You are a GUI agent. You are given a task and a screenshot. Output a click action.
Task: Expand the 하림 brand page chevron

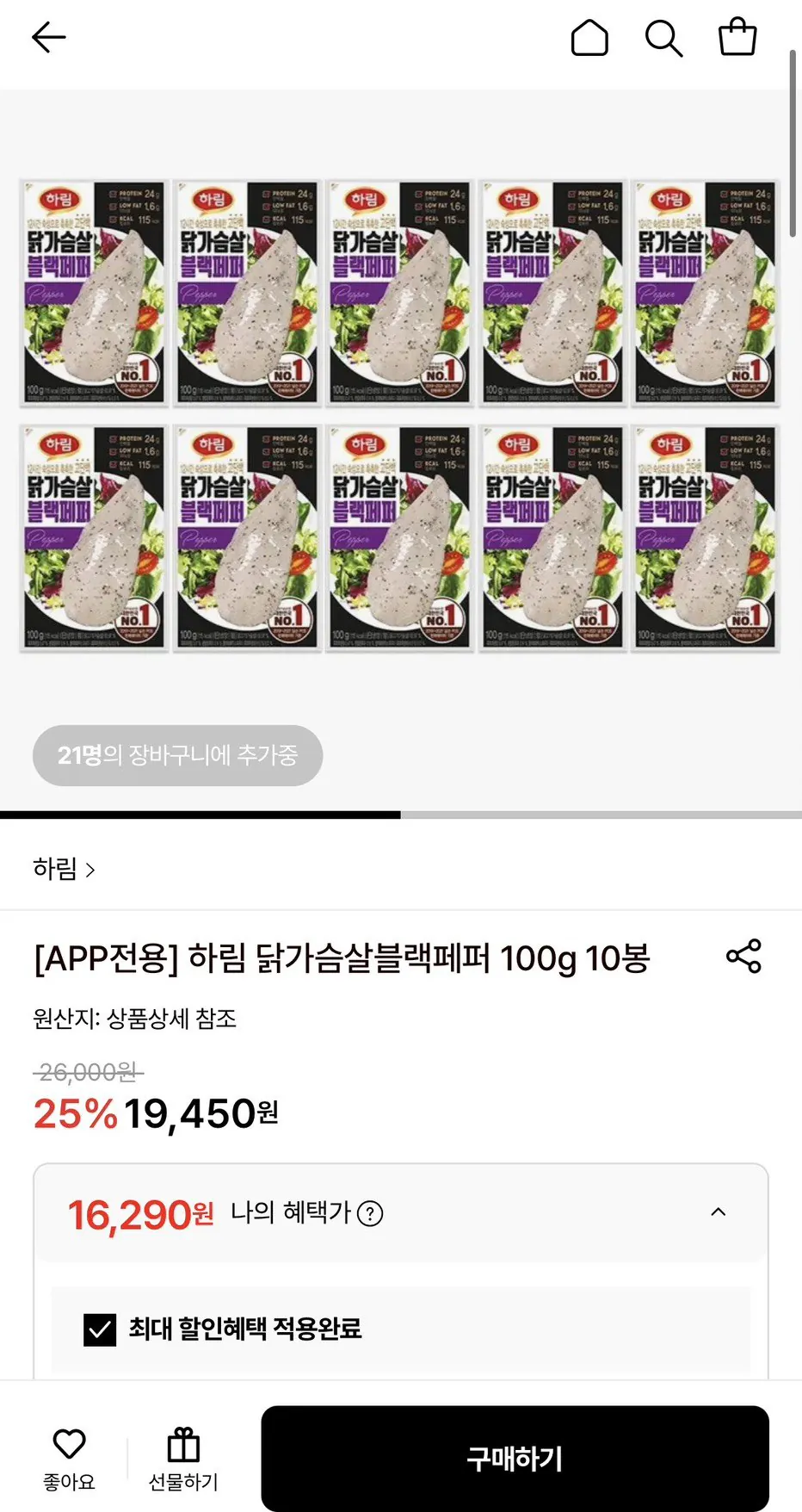tap(89, 870)
